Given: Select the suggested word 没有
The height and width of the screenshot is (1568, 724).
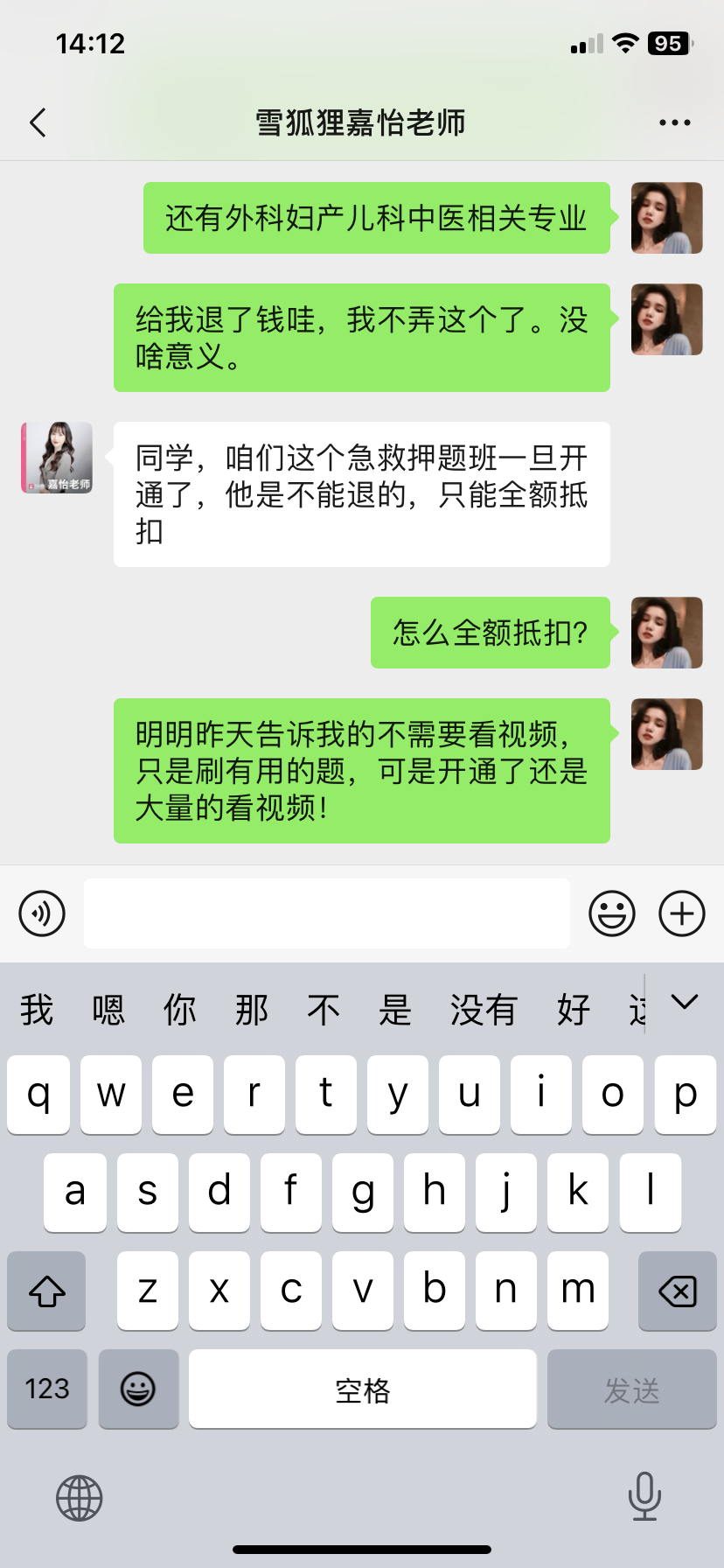Looking at the screenshot, I should point(484,1010).
